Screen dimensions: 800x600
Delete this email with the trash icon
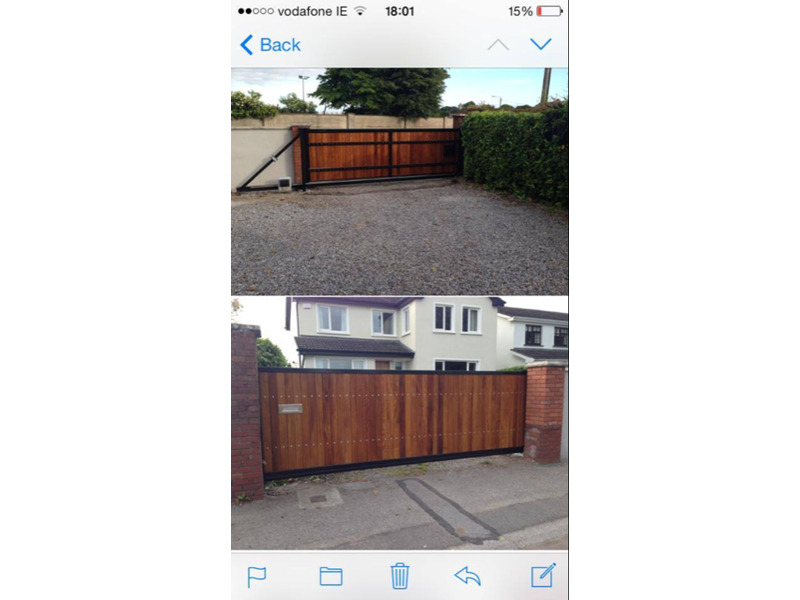(x=400, y=576)
